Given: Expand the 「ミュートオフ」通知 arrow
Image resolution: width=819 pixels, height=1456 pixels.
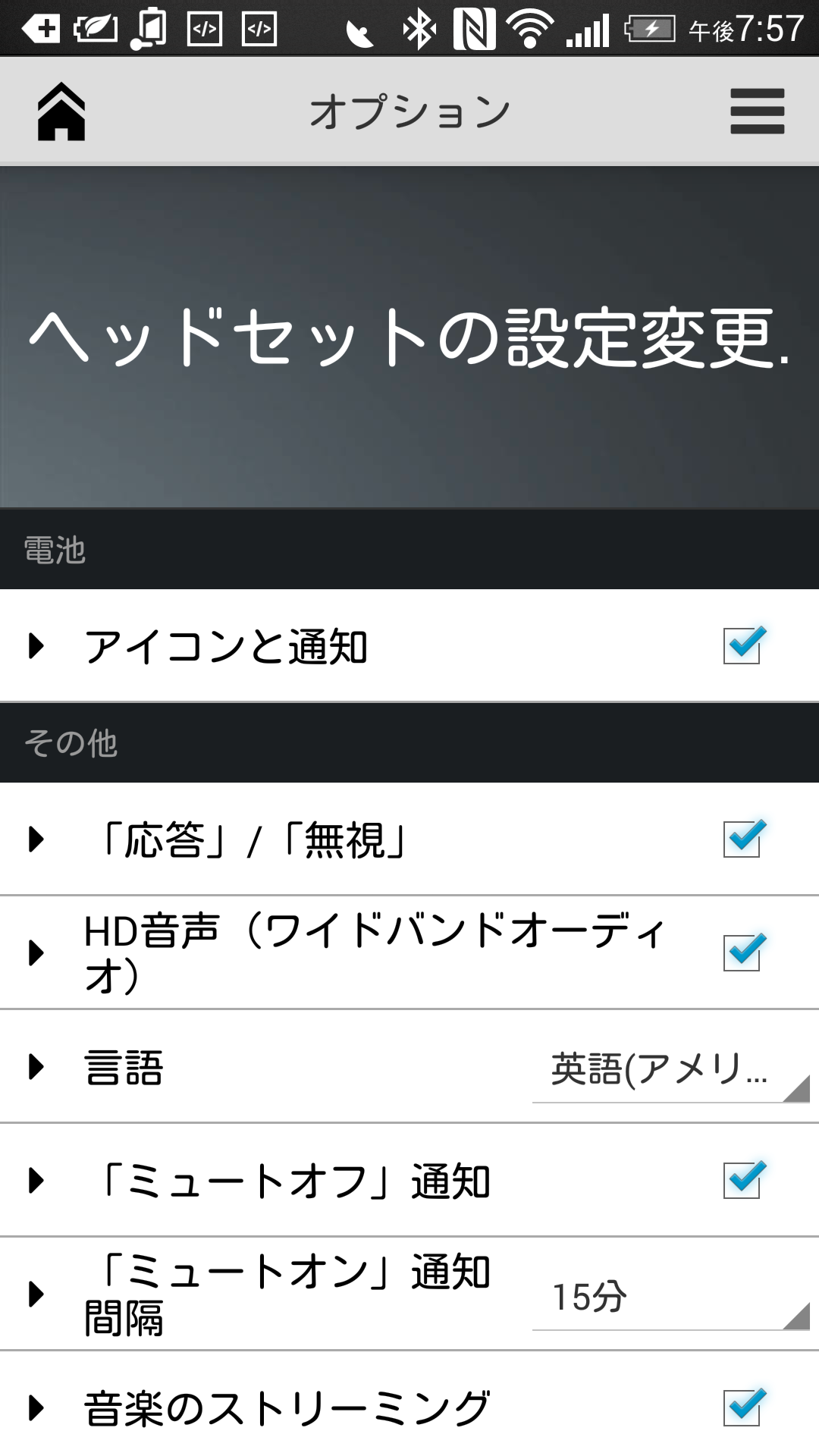Looking at the screenshot, I should (x=36, y=1181).
